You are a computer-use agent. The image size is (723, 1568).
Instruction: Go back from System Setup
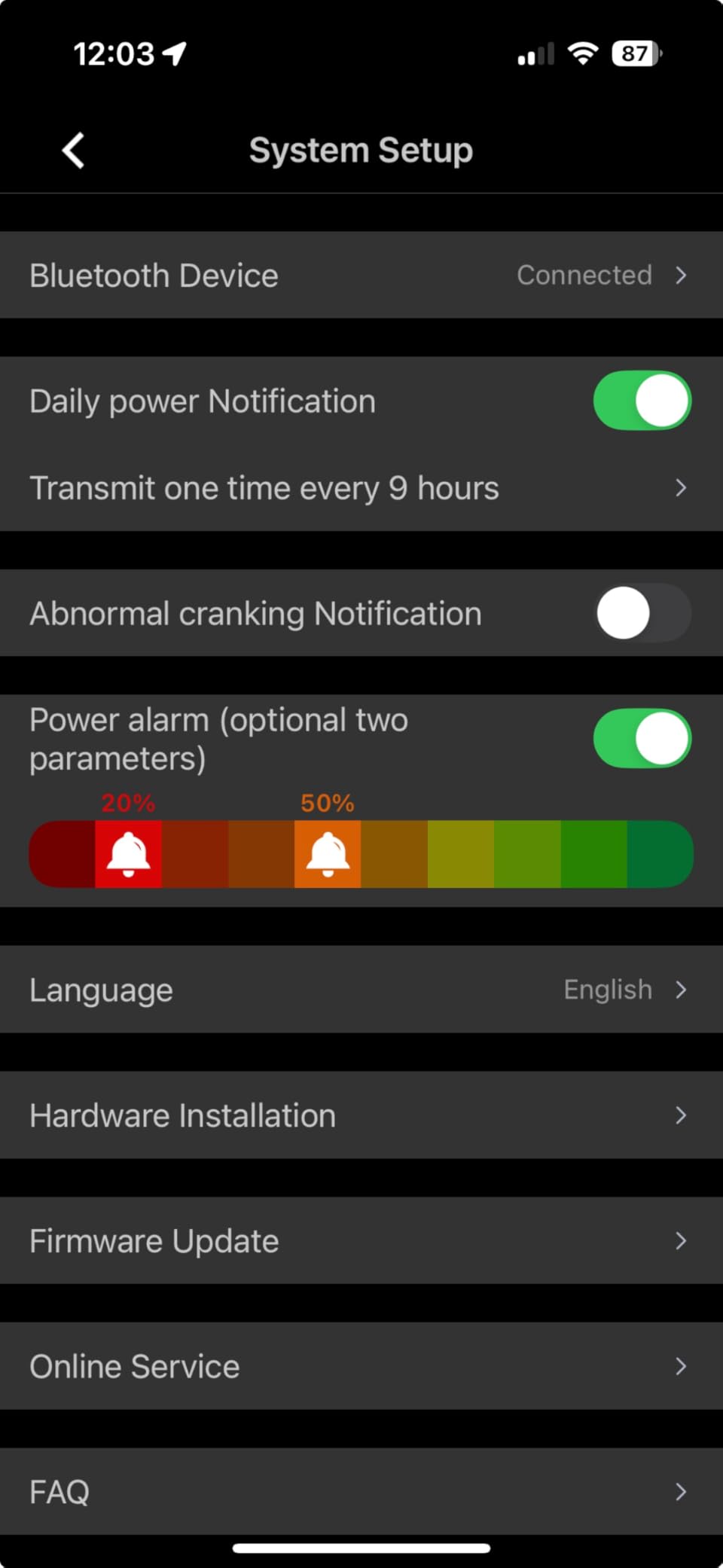pyautogui.click(x=73, y=151)
